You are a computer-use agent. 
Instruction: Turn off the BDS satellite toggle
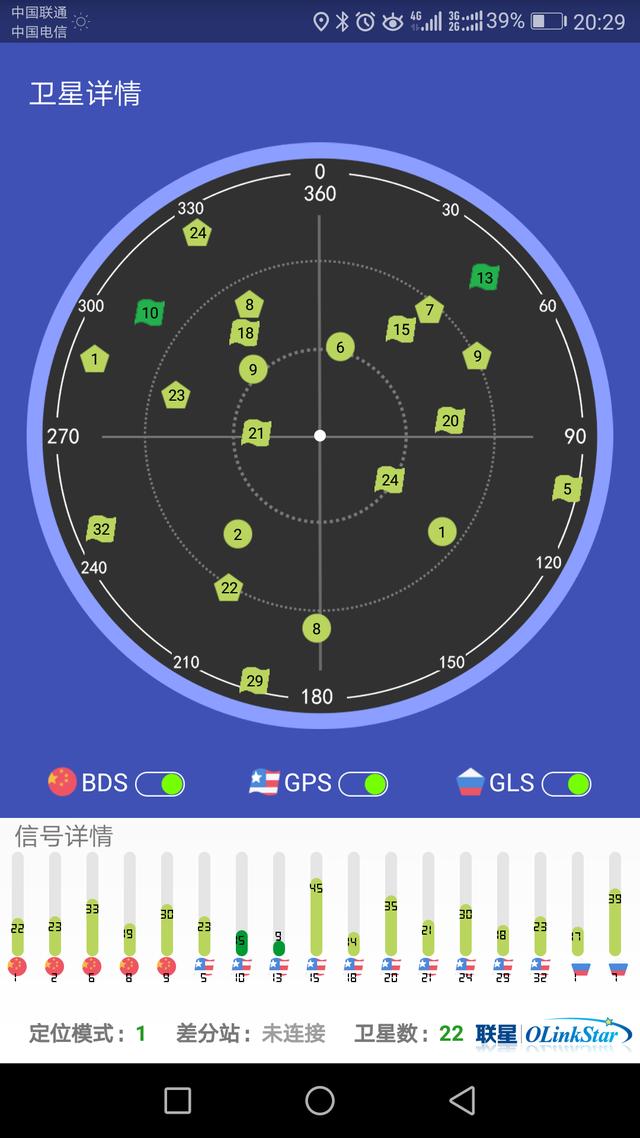[160, 784]
